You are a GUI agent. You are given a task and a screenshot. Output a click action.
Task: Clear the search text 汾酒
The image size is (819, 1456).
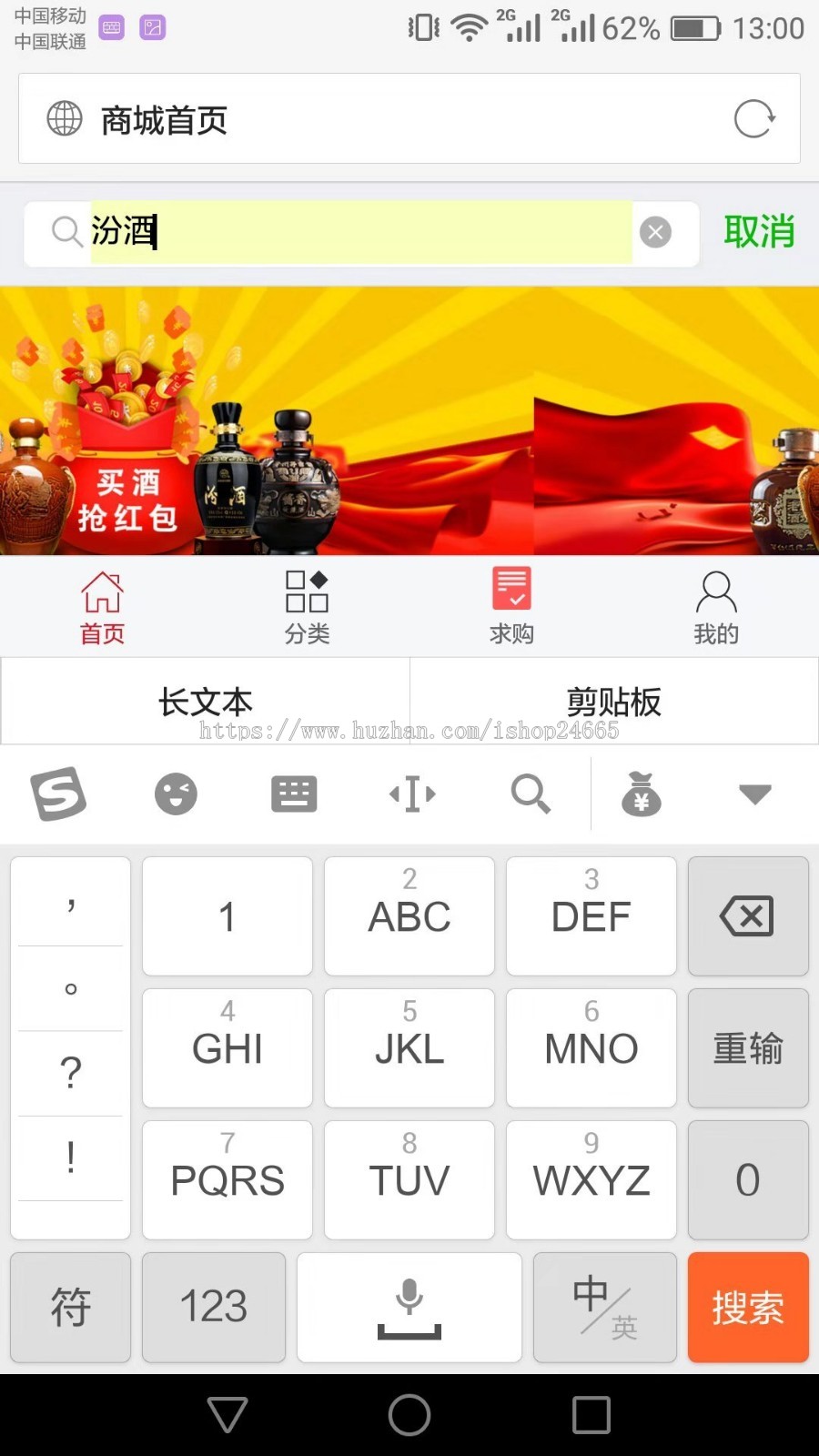click(655, 232)
